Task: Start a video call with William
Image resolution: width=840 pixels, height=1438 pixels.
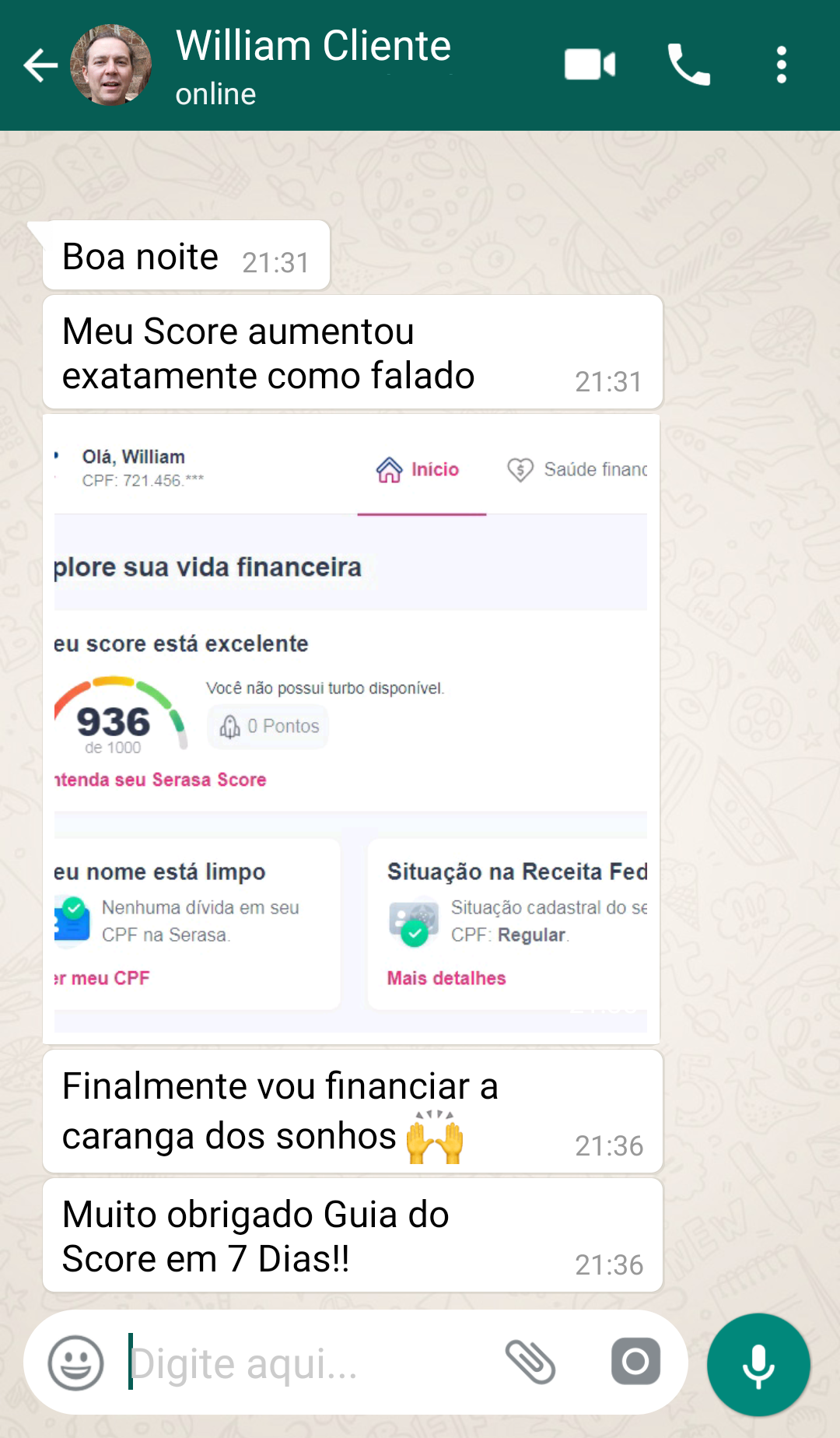Action: tap(590, 65)
